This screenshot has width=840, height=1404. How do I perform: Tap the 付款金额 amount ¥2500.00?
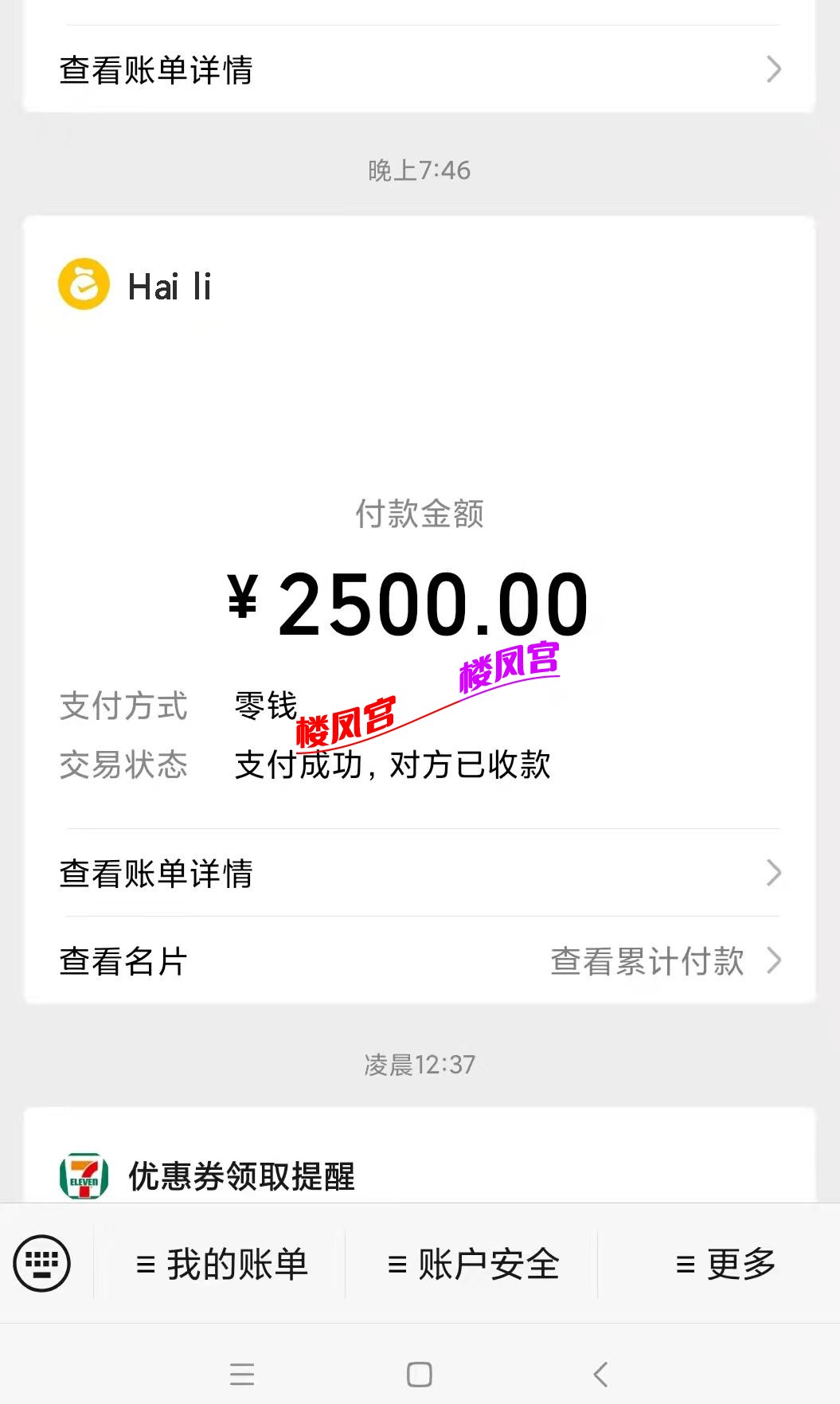click(408, 603)
